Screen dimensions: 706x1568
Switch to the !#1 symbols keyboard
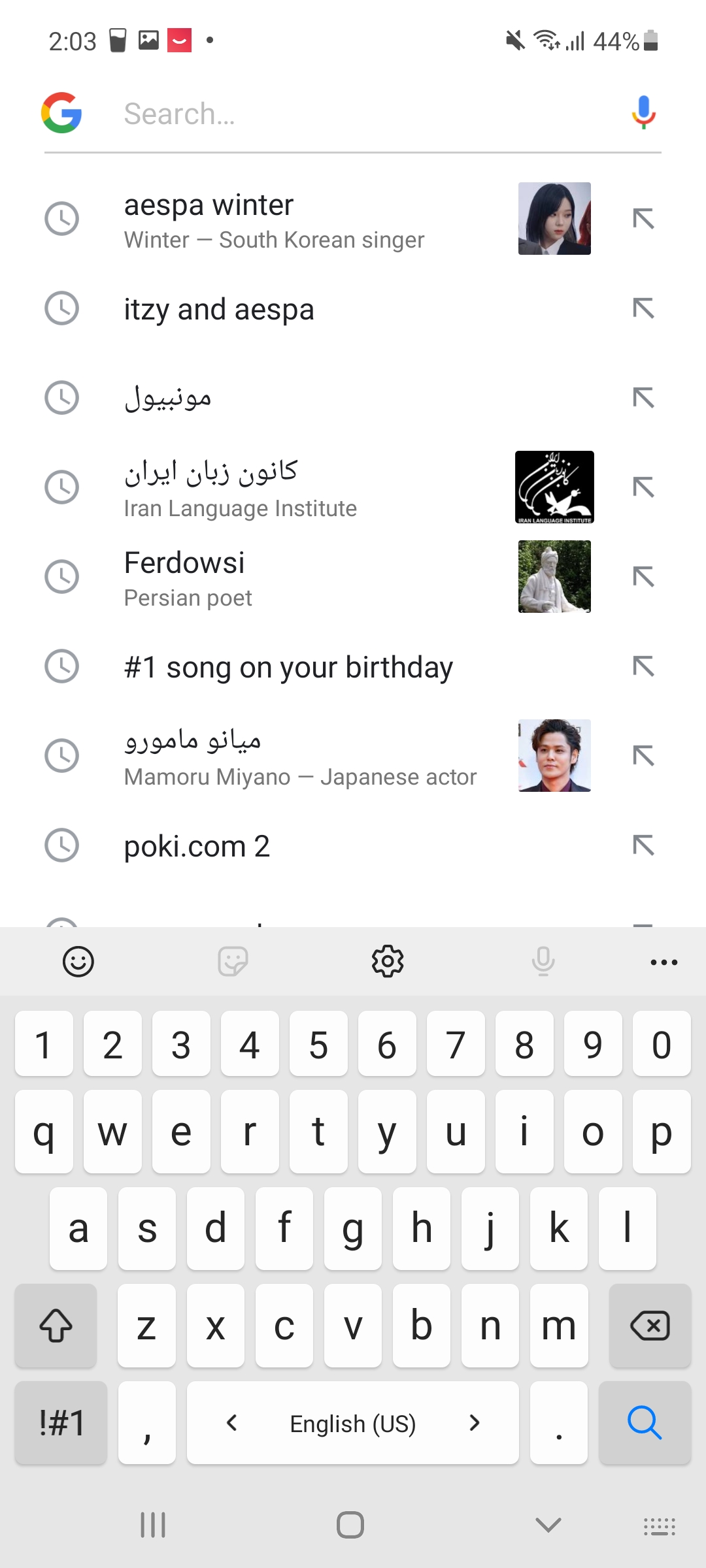[61, 1422]
